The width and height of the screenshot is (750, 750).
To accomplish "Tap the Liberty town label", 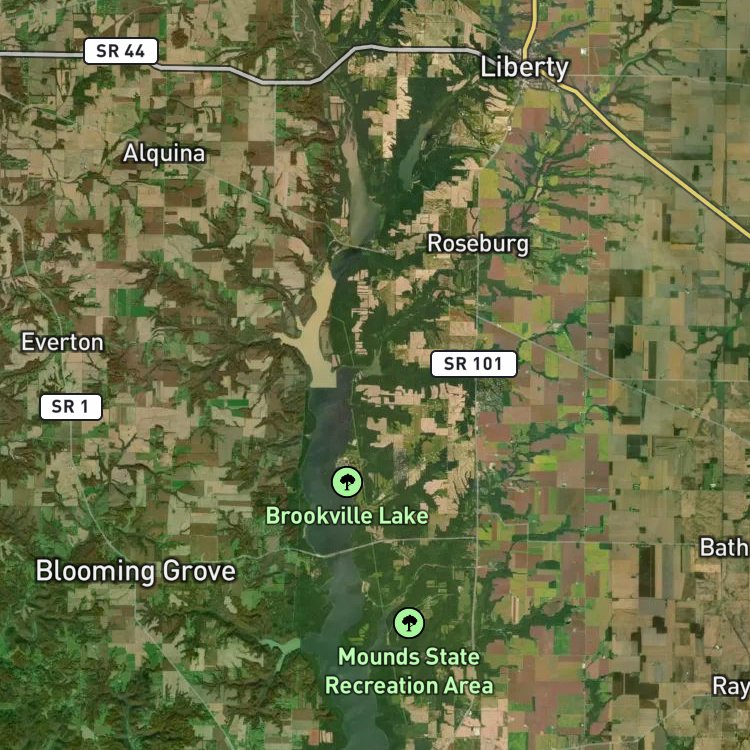I will pos(524,67).
